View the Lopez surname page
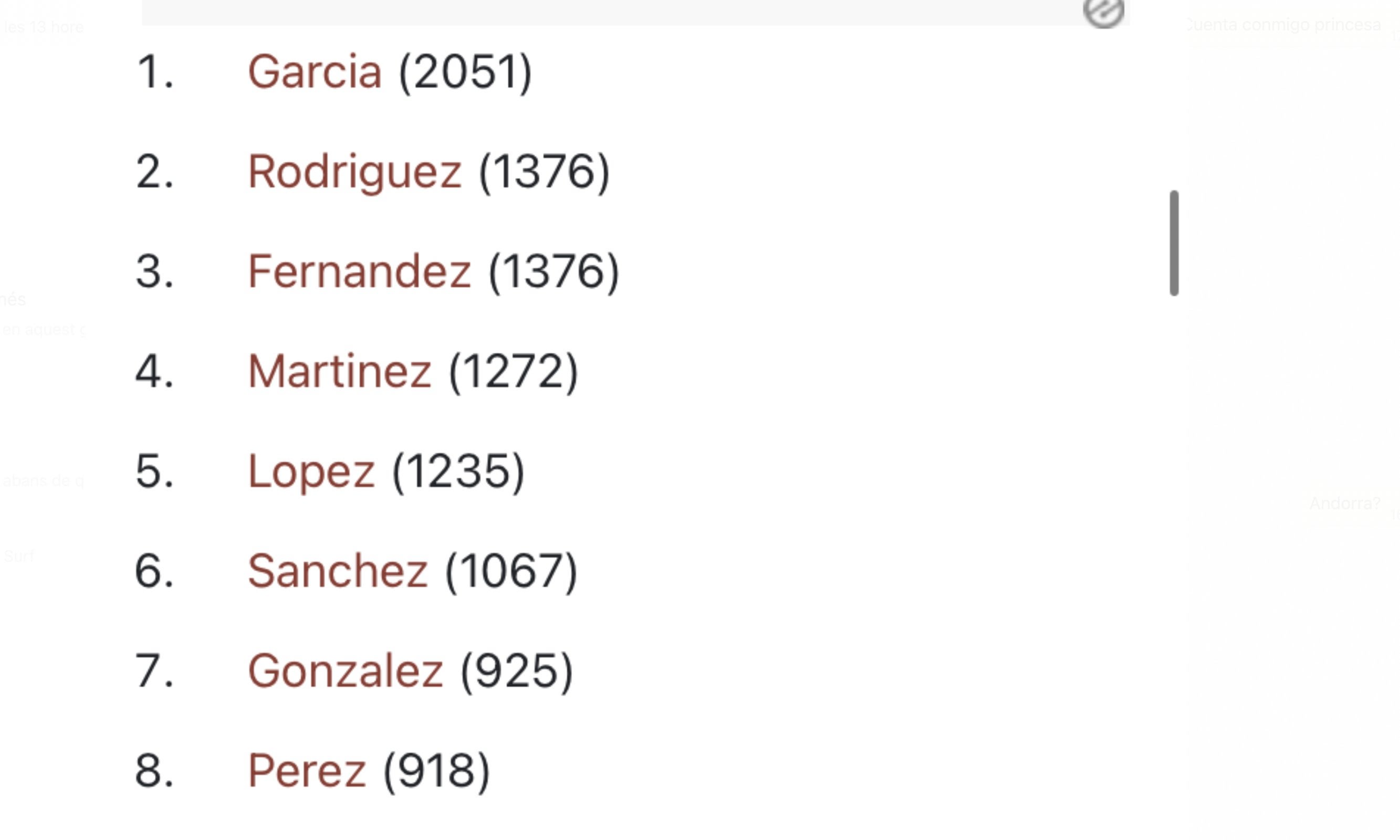The width and height of the screenshot is (1400, 840). pos(311,471)
